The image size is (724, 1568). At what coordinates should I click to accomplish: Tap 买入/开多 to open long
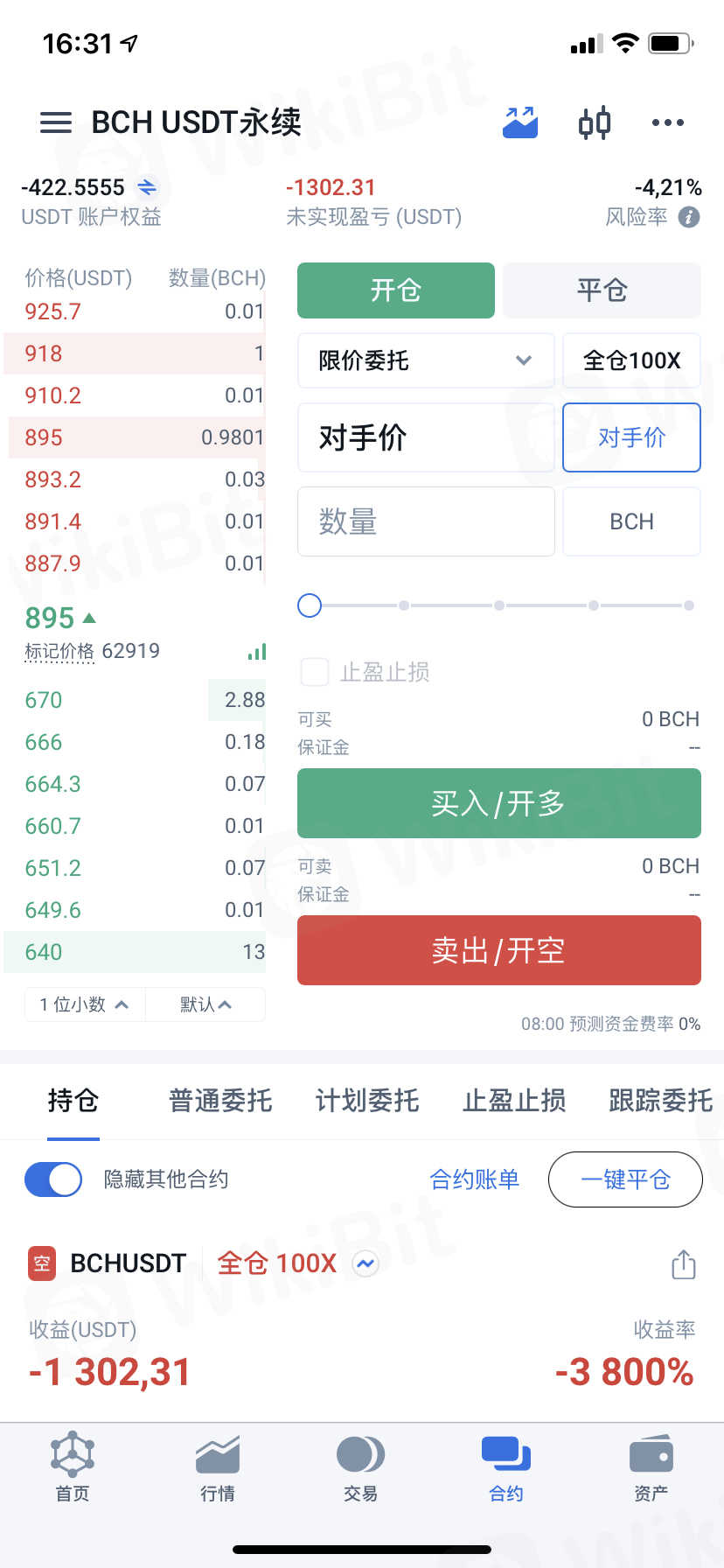pos(498,803)
